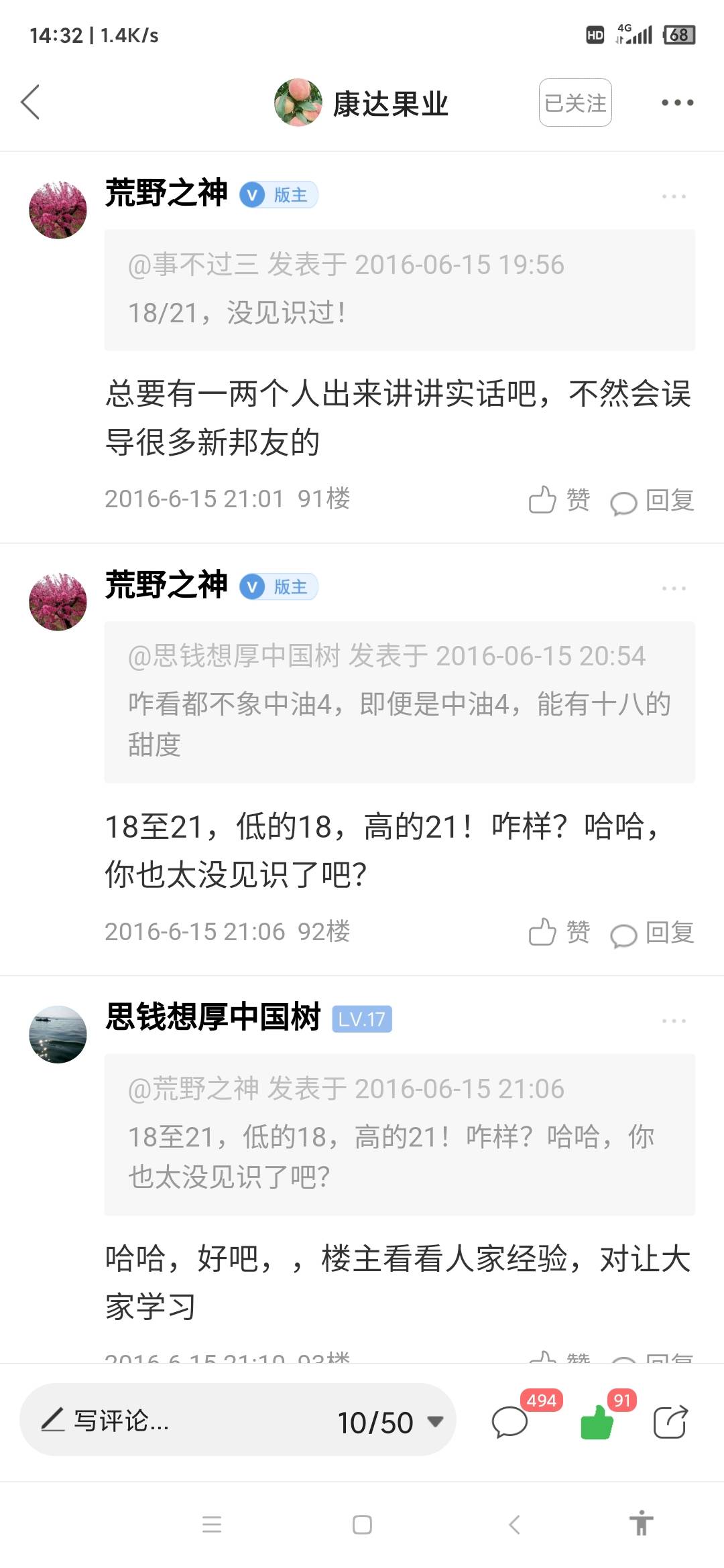Reply to the 91楼 comment

click(652, 500)
